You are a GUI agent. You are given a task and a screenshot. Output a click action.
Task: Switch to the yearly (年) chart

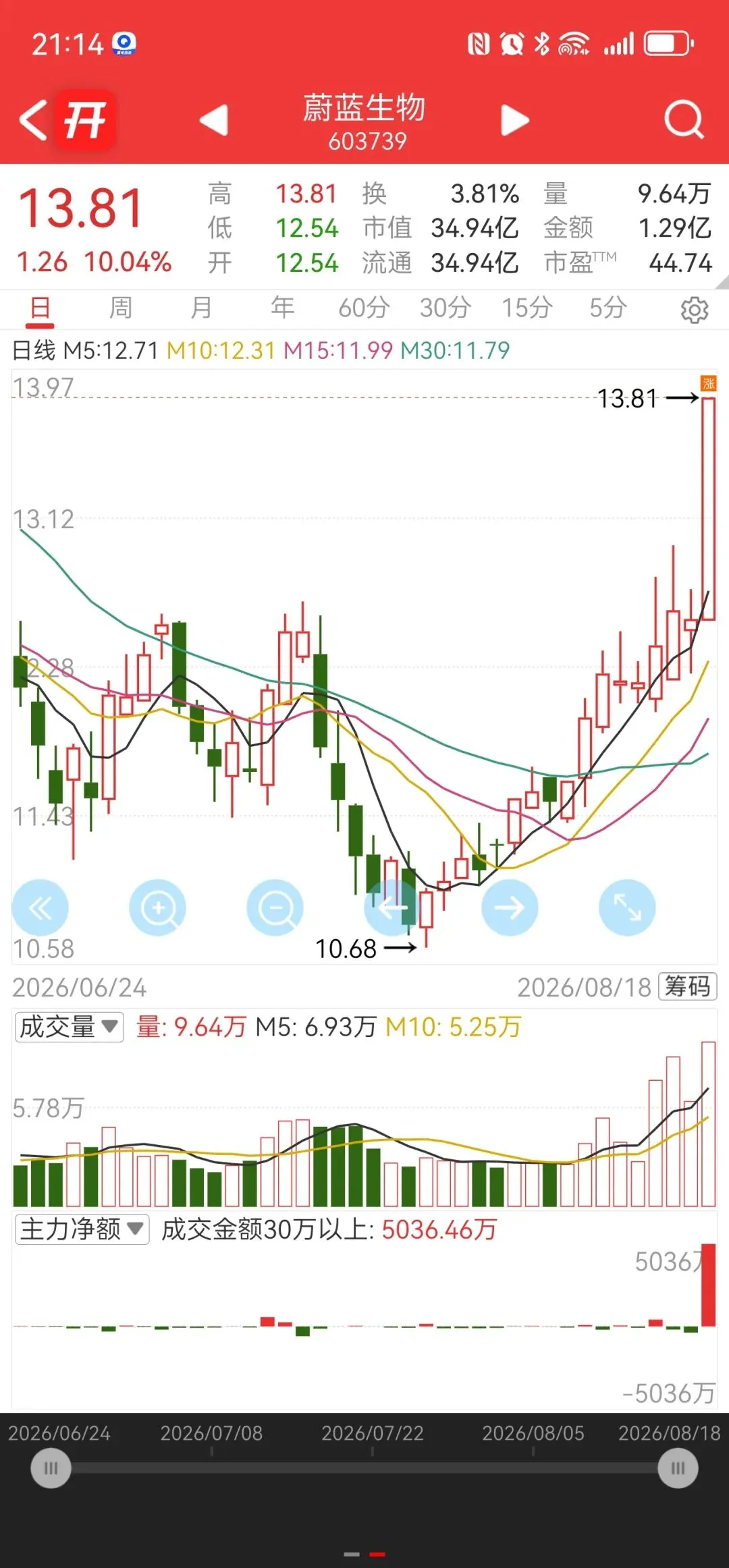pos(282,308)
